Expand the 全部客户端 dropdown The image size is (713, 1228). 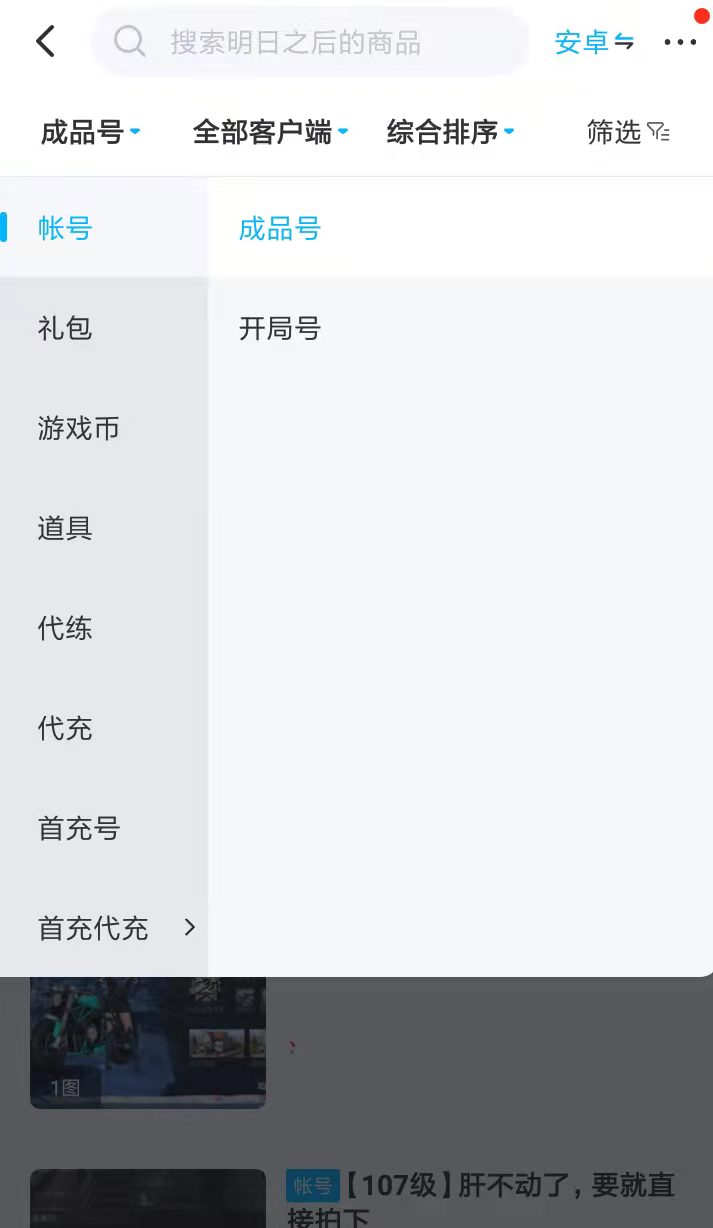pos(270,132)
